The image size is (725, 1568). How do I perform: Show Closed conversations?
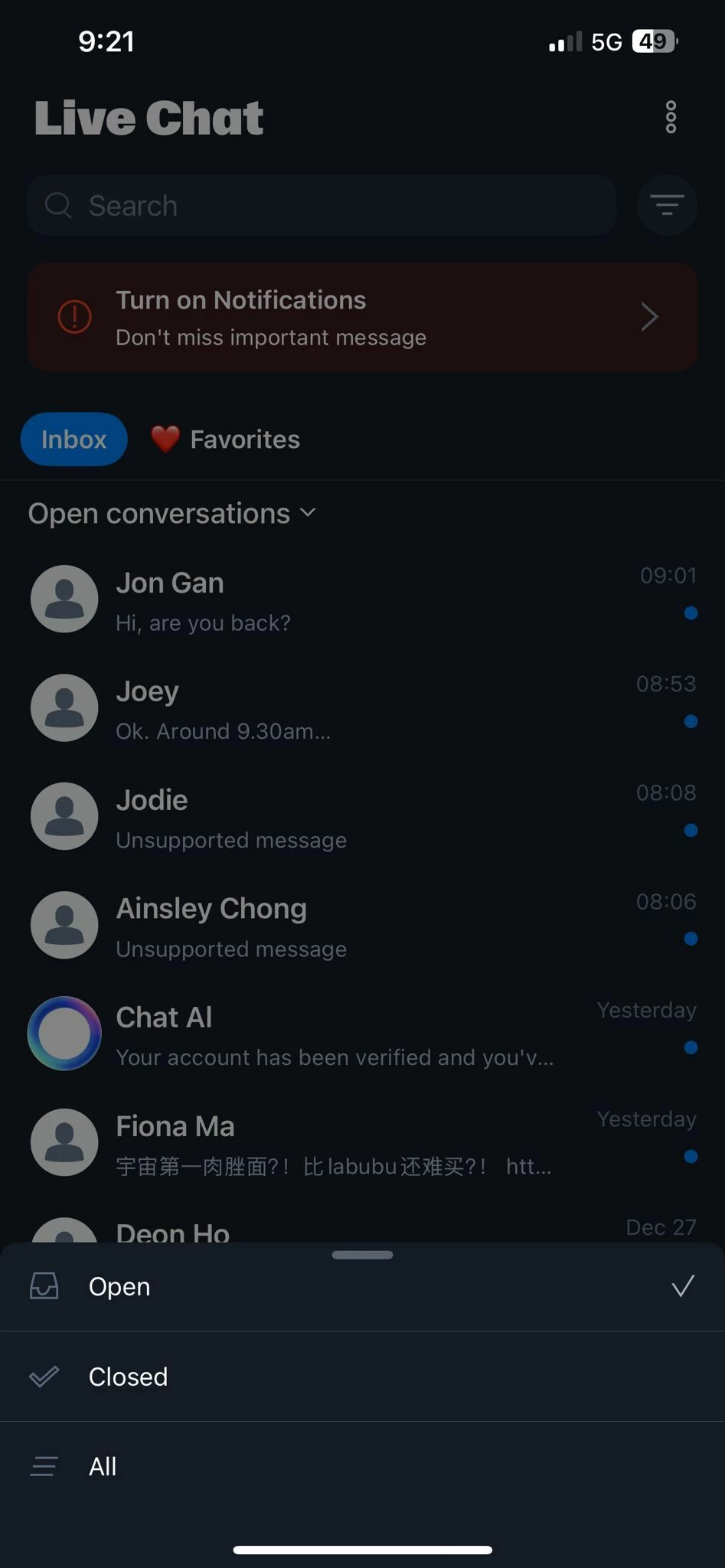point(362,1377)
